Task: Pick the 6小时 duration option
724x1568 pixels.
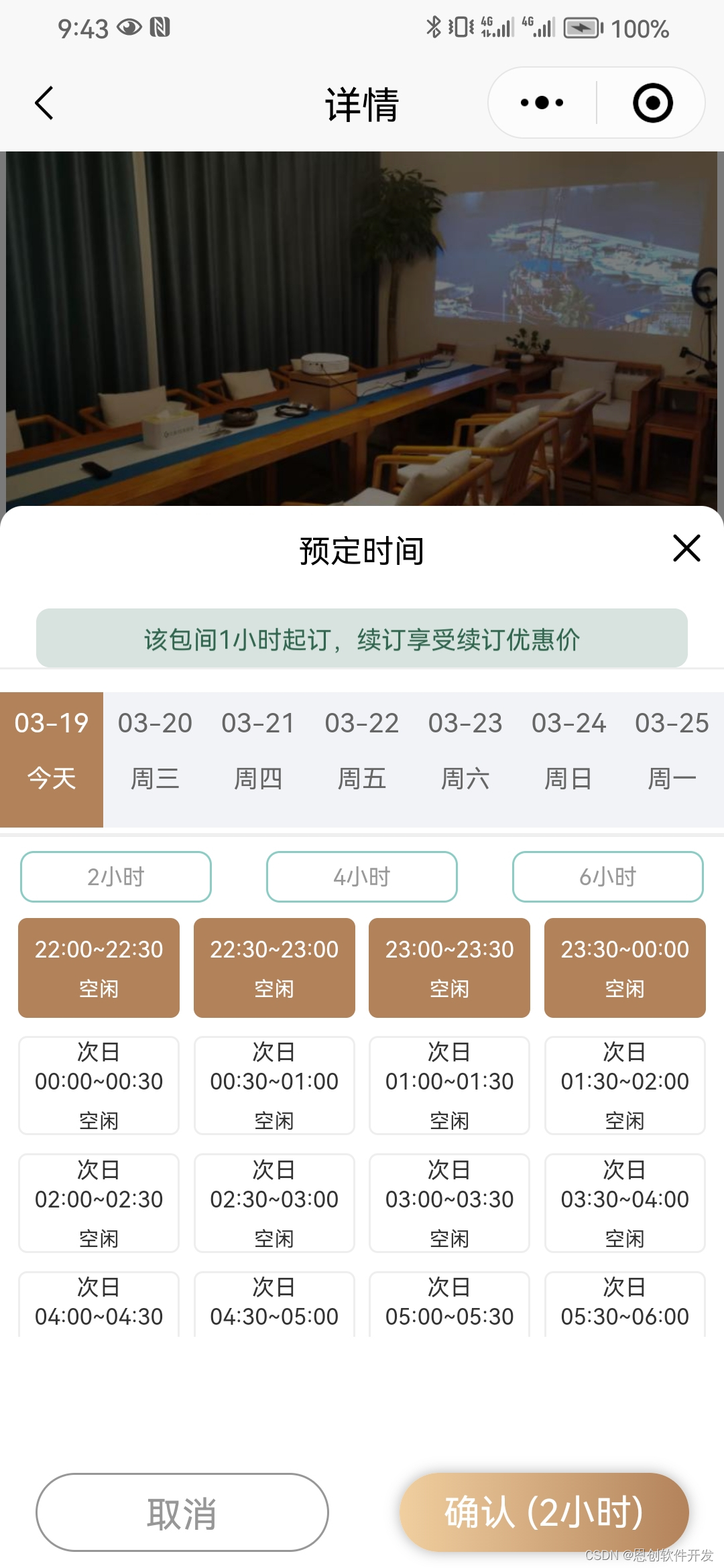Action: pos(608,876)
